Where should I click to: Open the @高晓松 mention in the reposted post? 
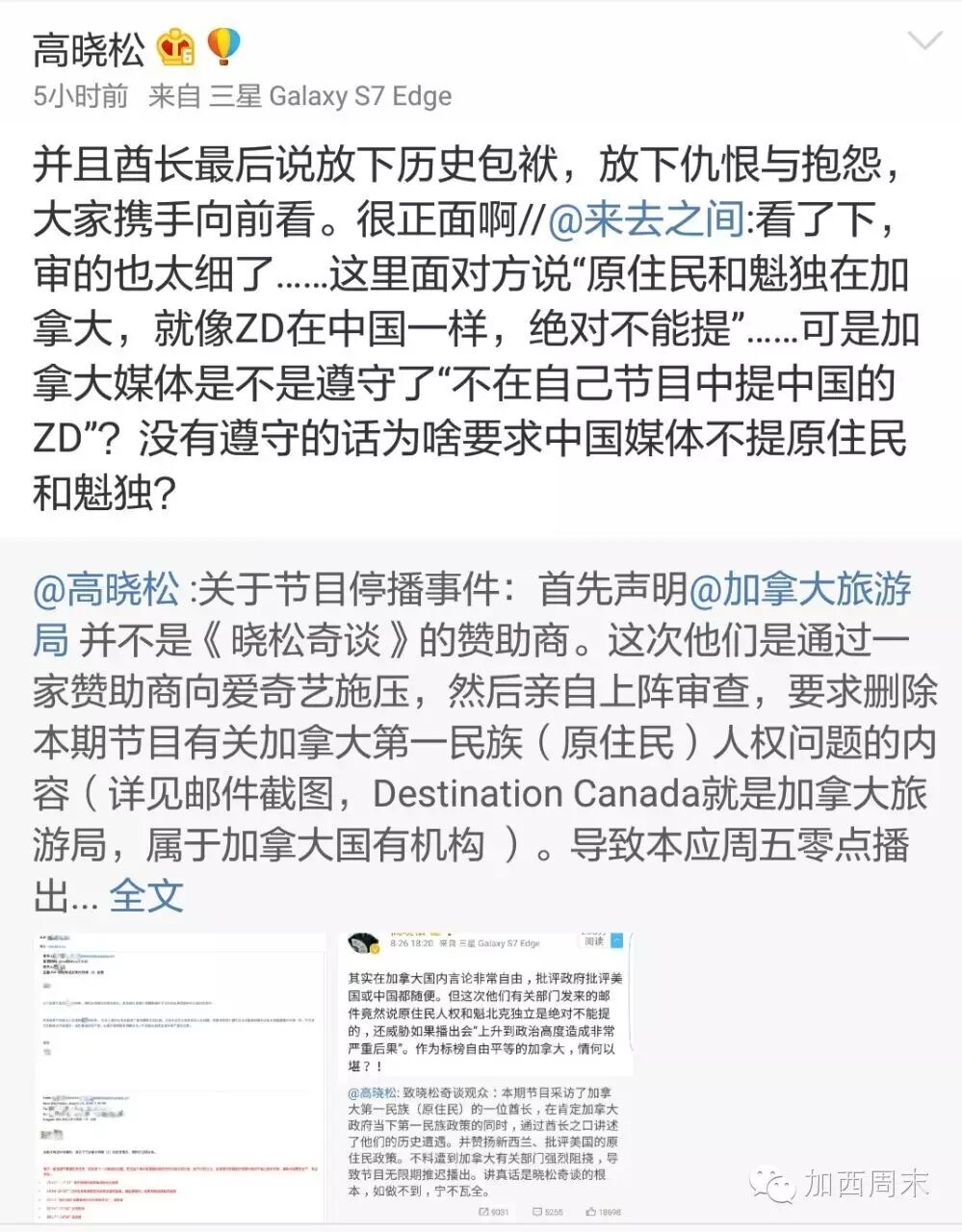pos(107,589)
